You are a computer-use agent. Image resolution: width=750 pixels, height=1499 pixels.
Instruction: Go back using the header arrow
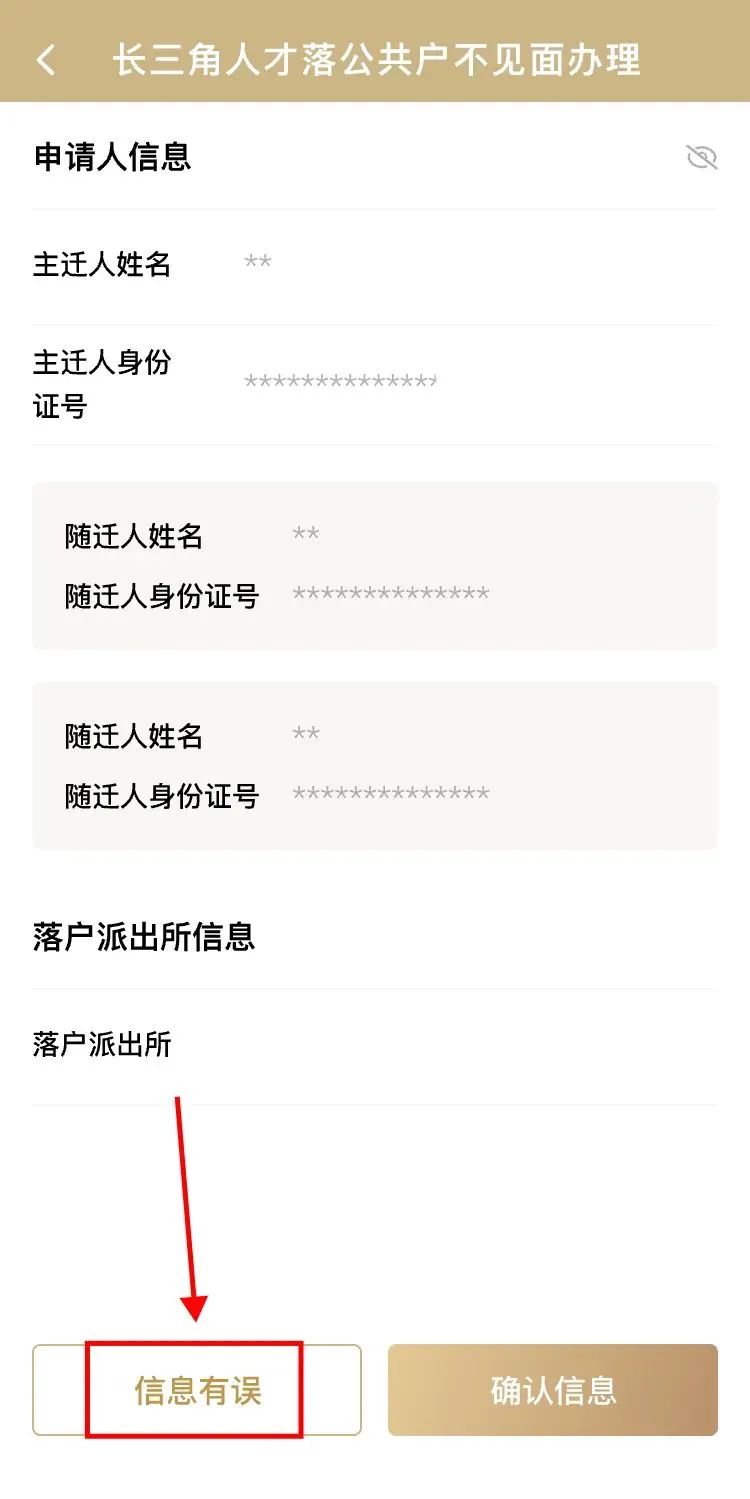[46, 60]
